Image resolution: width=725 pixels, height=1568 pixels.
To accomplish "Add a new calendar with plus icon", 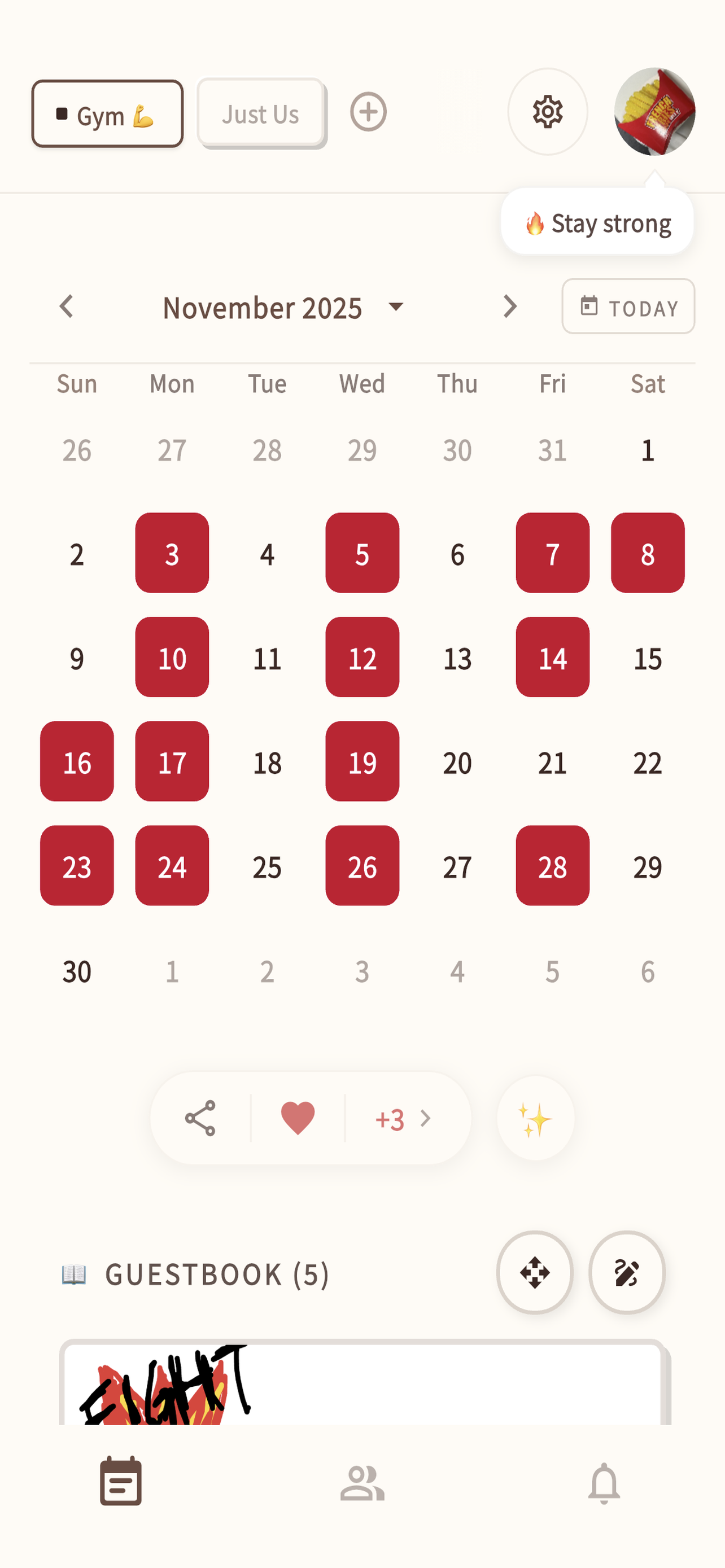I will (368, 112).
